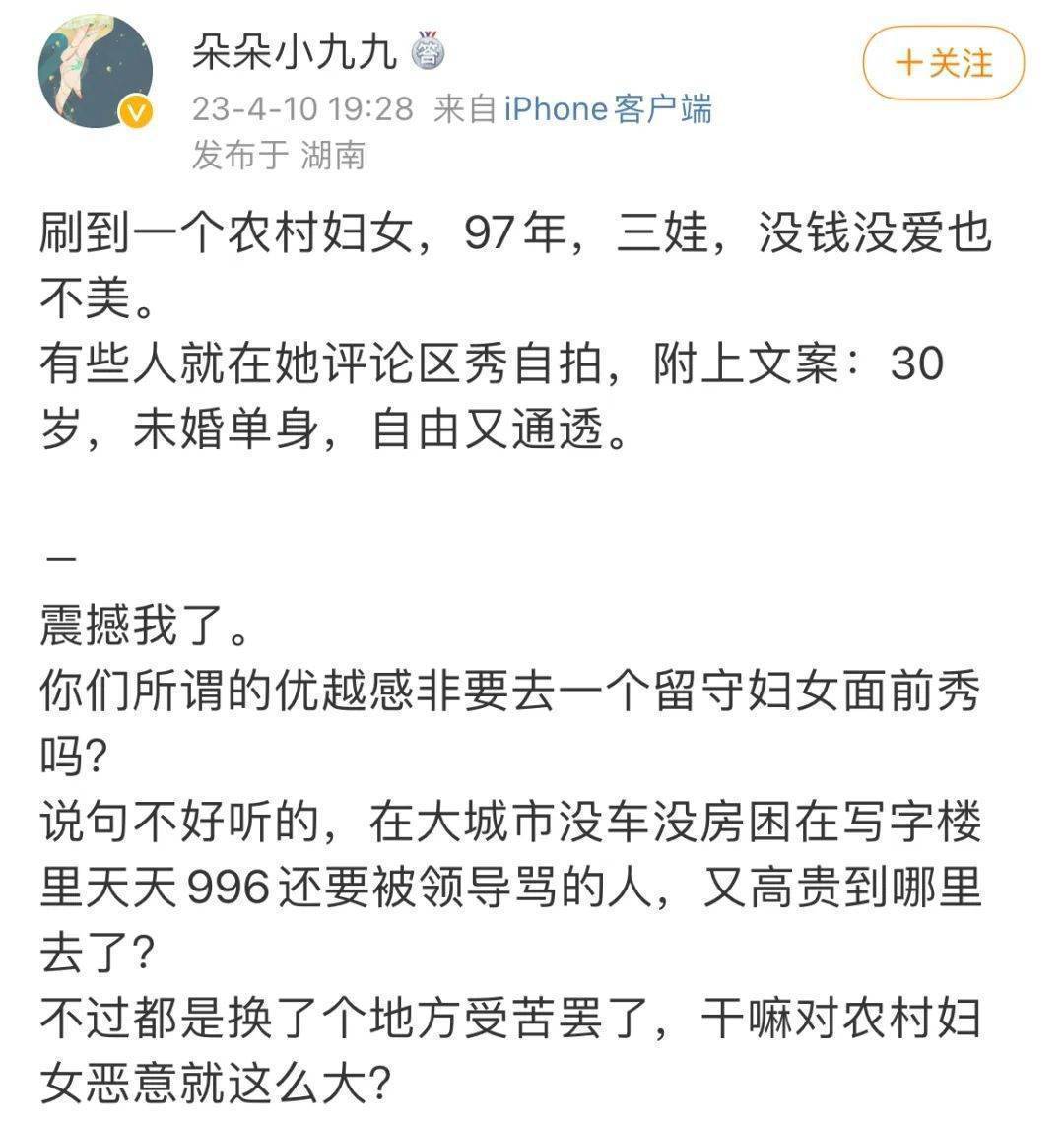
Task: Open 朵朵小九九's profile avatar
Action: pyautogui.click(x=96, y=72)
